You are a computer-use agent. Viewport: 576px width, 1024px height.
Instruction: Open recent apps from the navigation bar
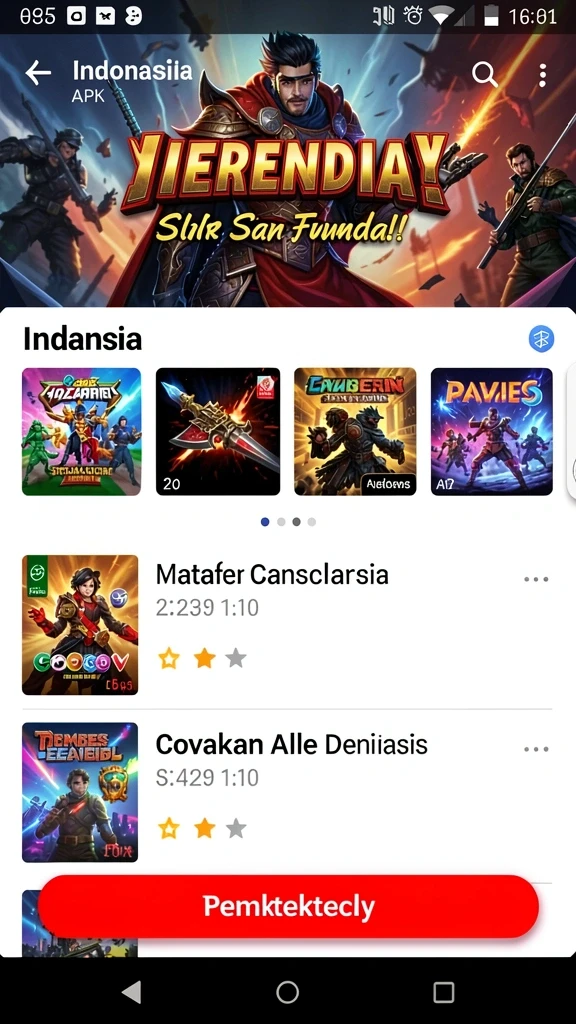pos(443,992)
